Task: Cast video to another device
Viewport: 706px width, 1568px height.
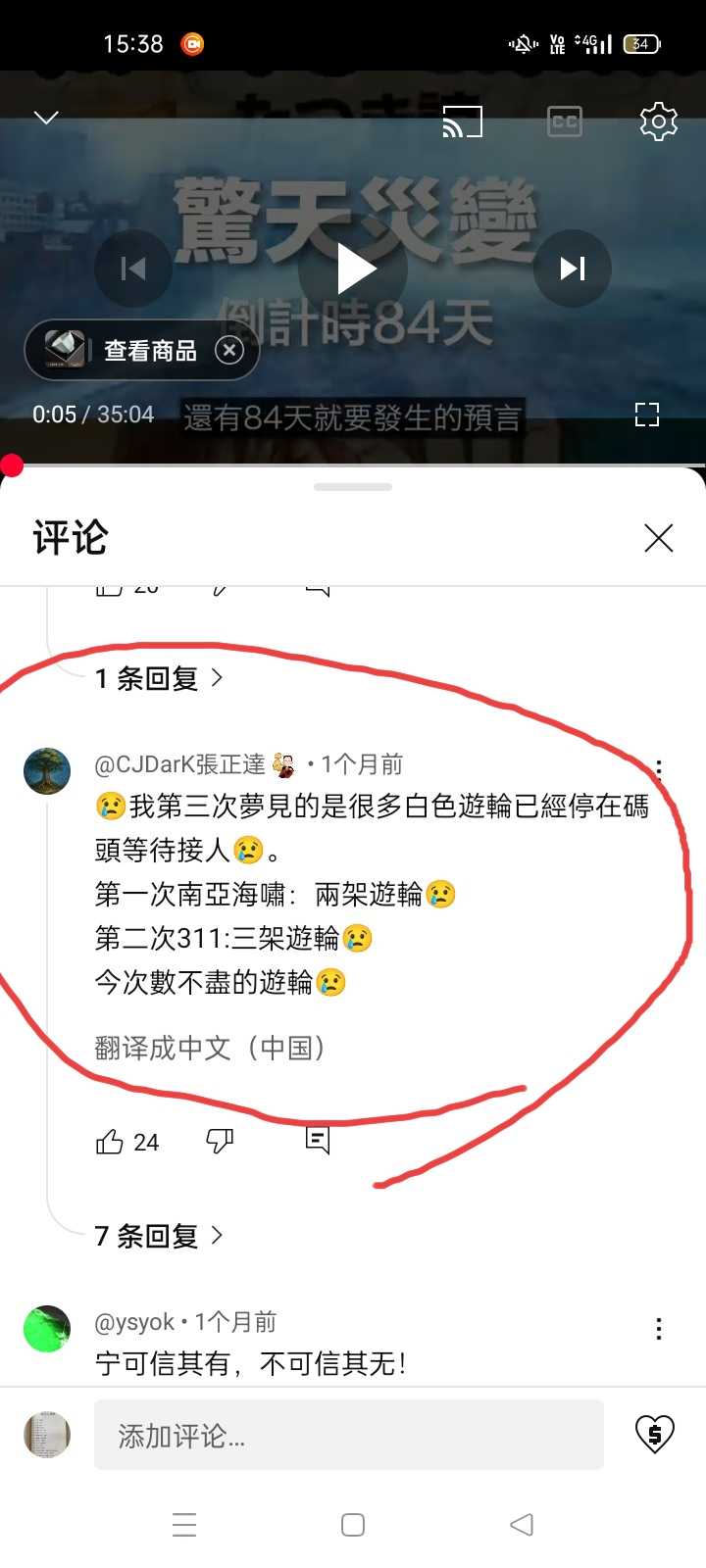Action: [x=463, y=122]
